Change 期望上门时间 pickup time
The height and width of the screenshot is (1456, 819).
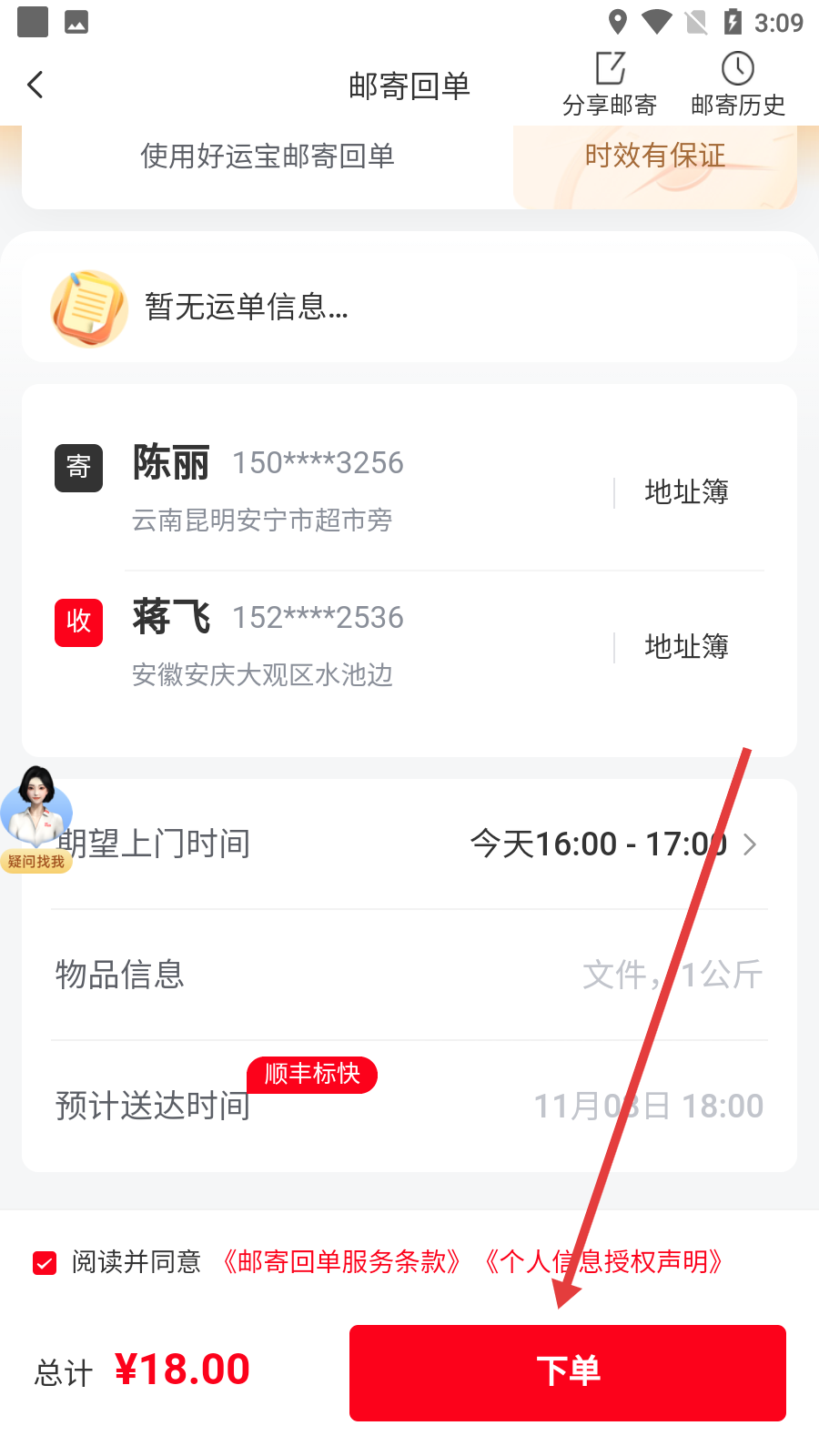pos(601,844)
